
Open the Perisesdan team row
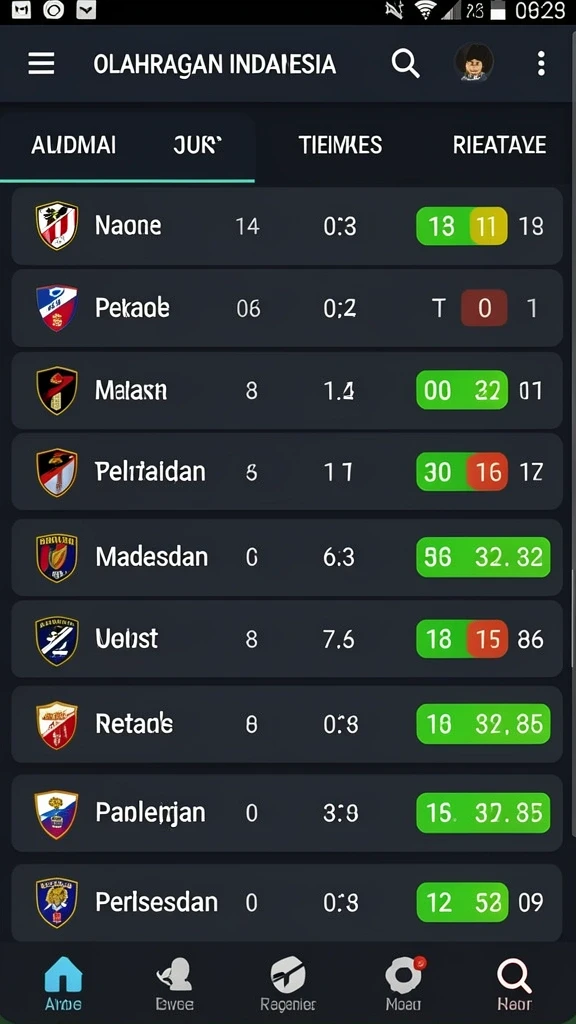point(287,903)
